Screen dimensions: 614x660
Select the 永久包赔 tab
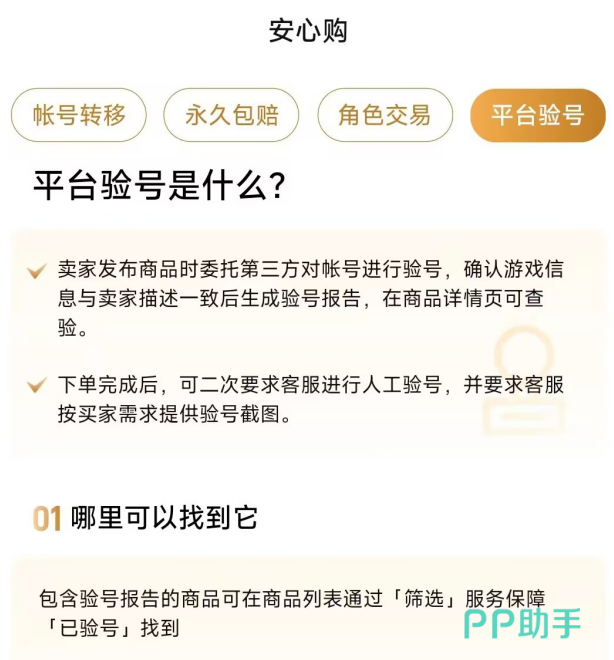coord(232,115)
